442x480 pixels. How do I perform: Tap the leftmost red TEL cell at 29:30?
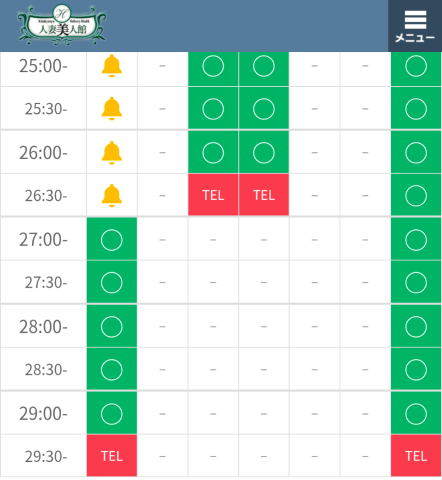(112, 456)
